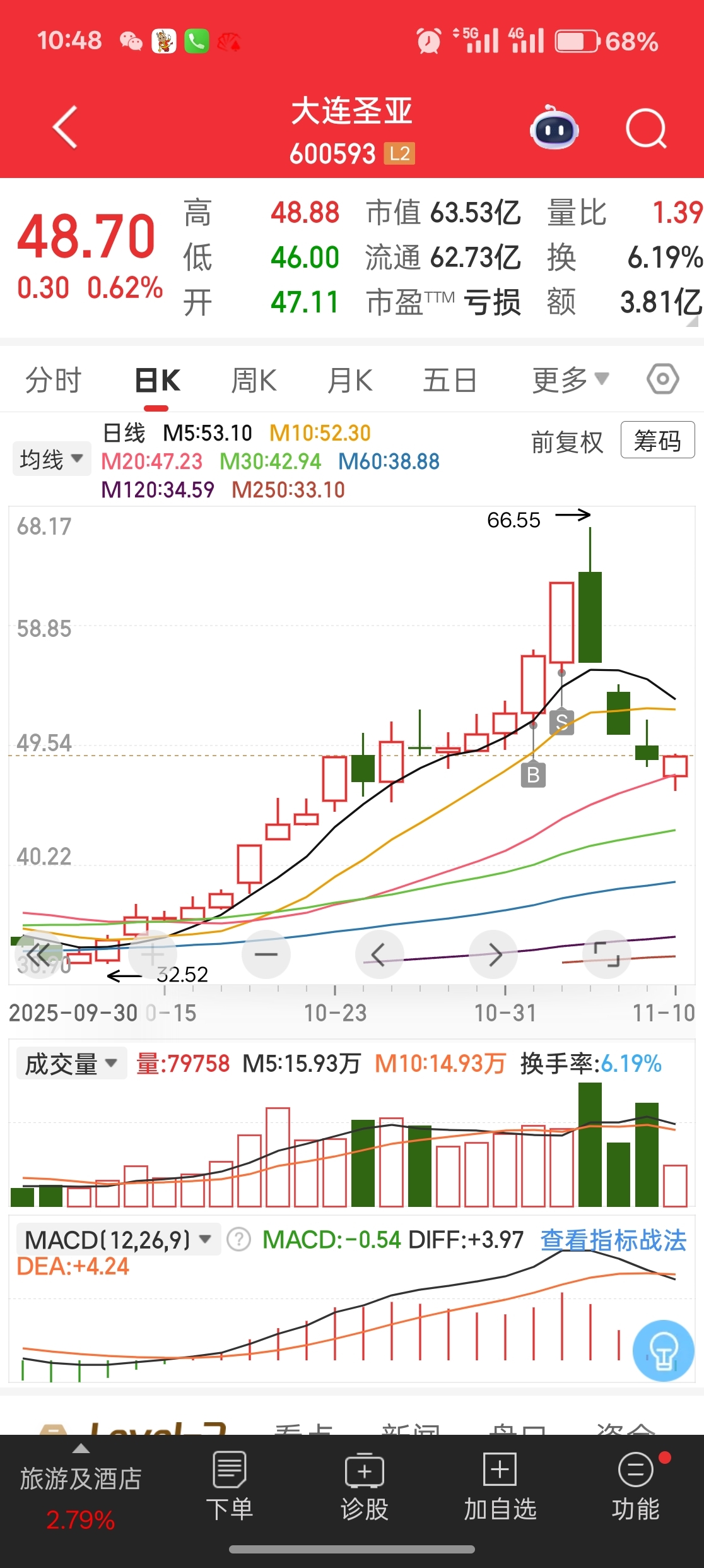
Task: Open stock search magnifier
Action: (645, 128)
